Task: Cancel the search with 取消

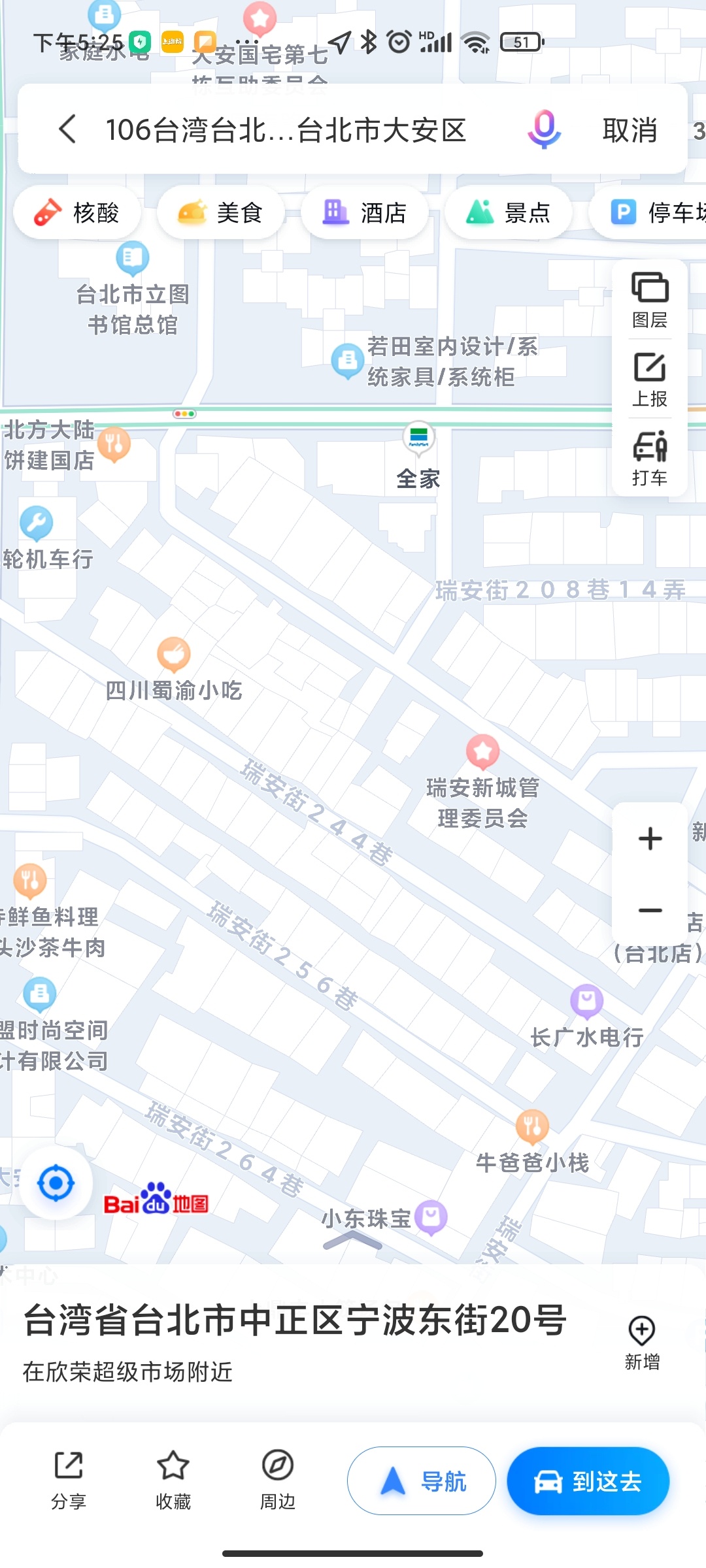Action: click(x=630, y=129)
